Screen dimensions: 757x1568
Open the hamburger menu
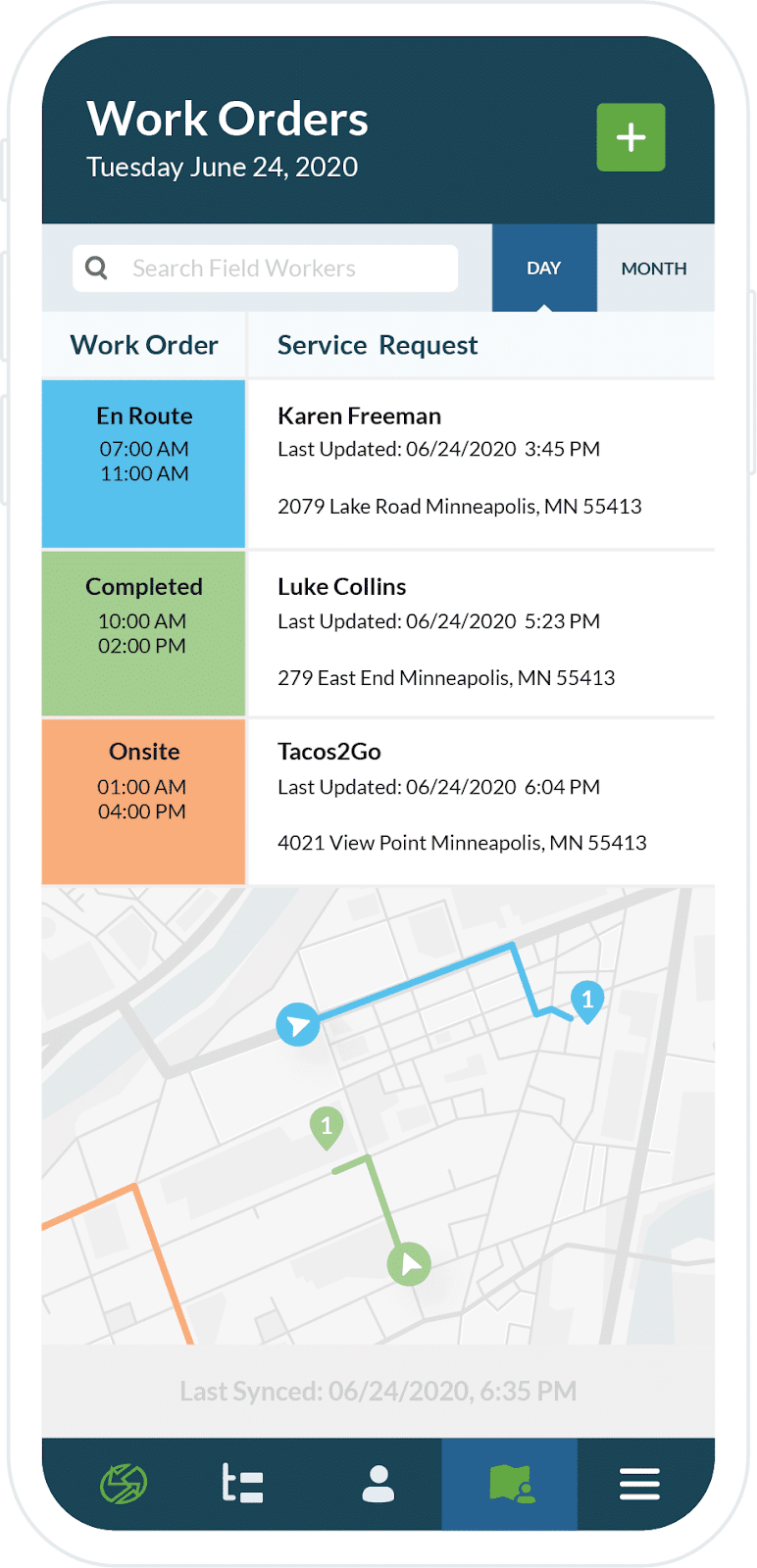pos(639,1484)
